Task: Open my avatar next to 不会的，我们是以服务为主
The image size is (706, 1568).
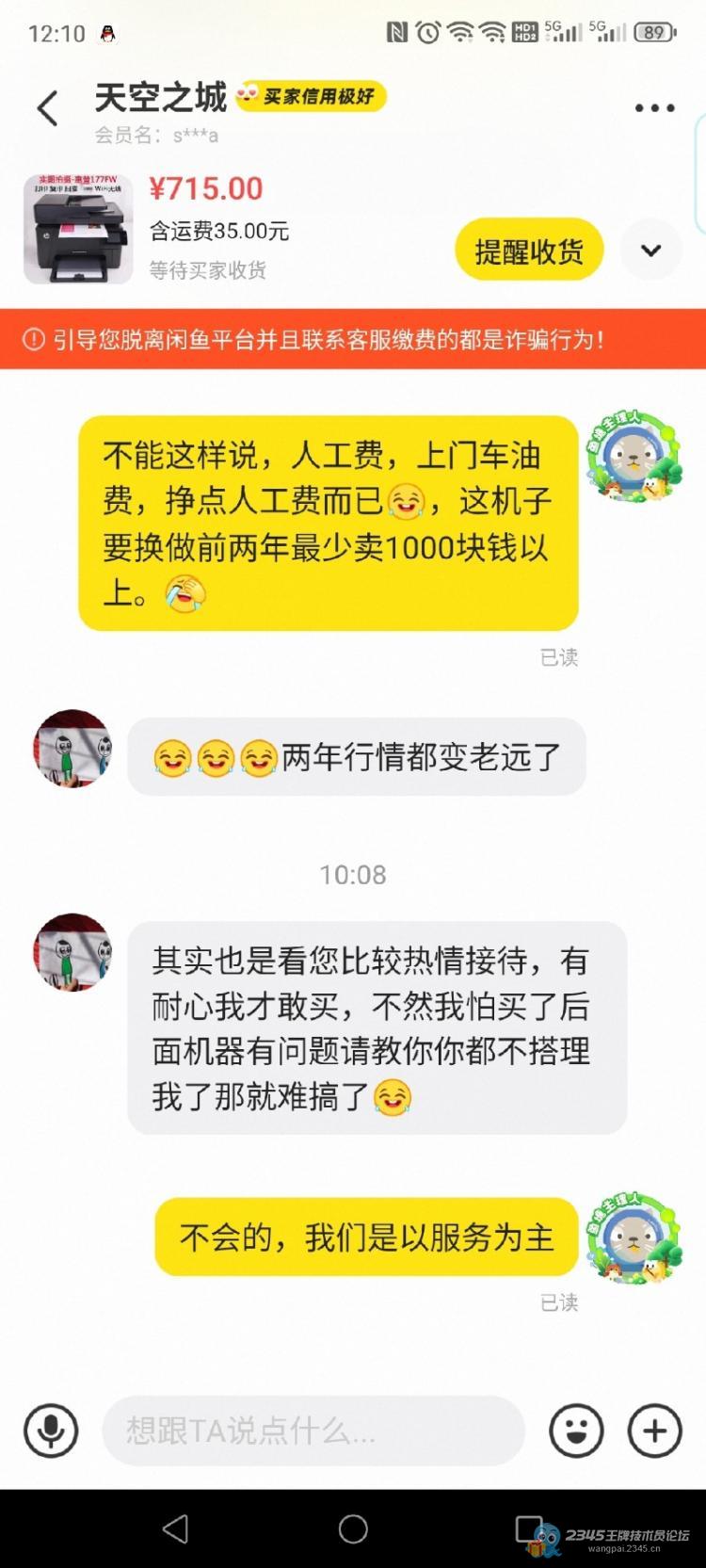Action: [633, 1238]
